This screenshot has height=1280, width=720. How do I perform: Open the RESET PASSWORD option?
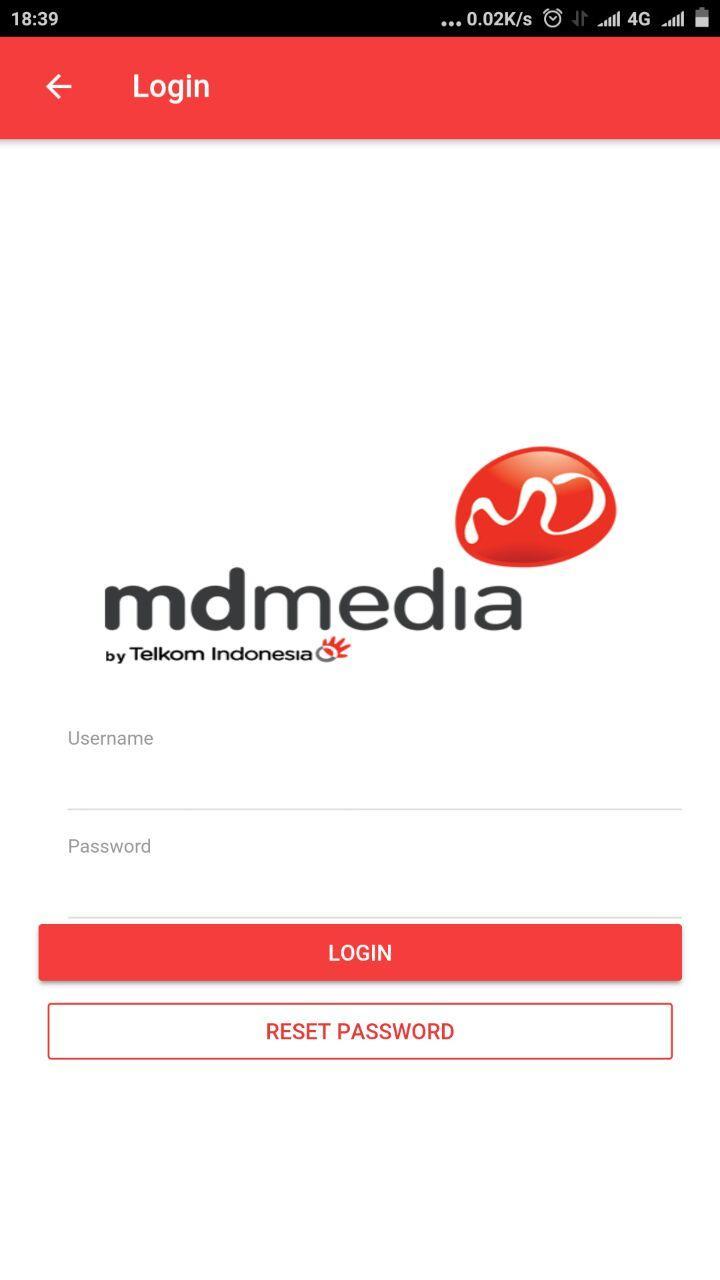pos(360,1031)
